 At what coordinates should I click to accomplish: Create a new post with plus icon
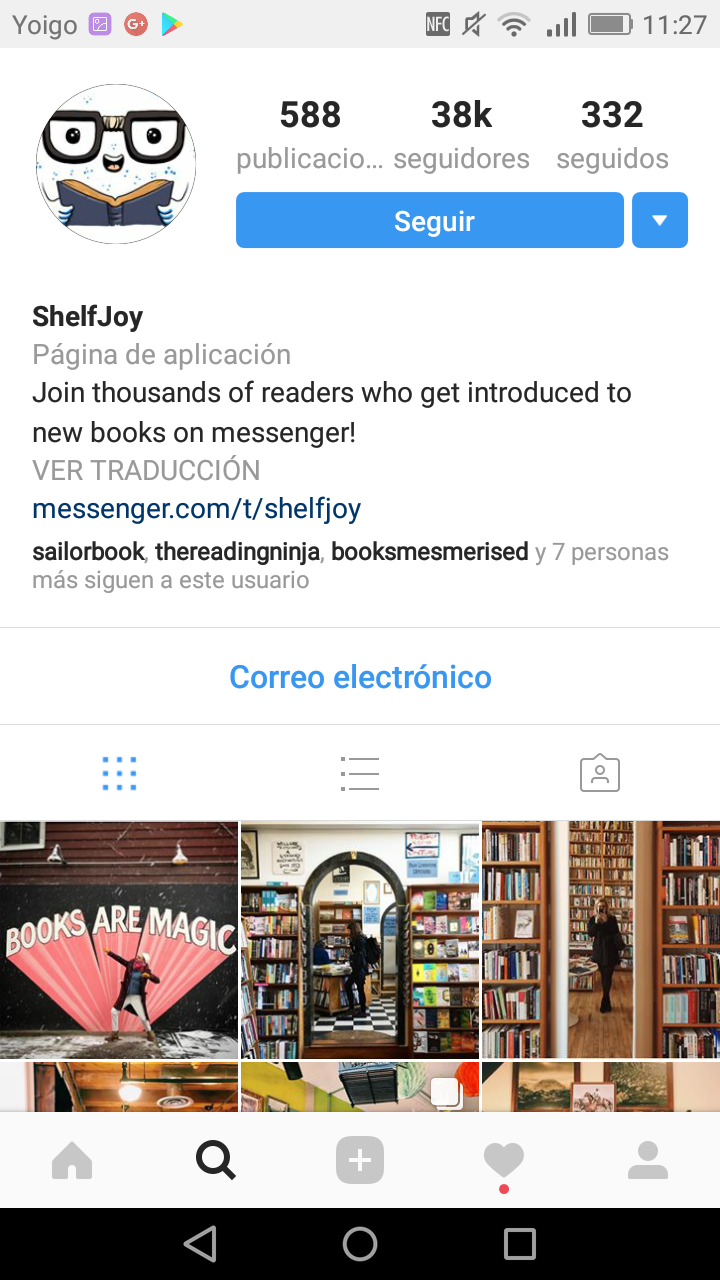click(360, 1161)
